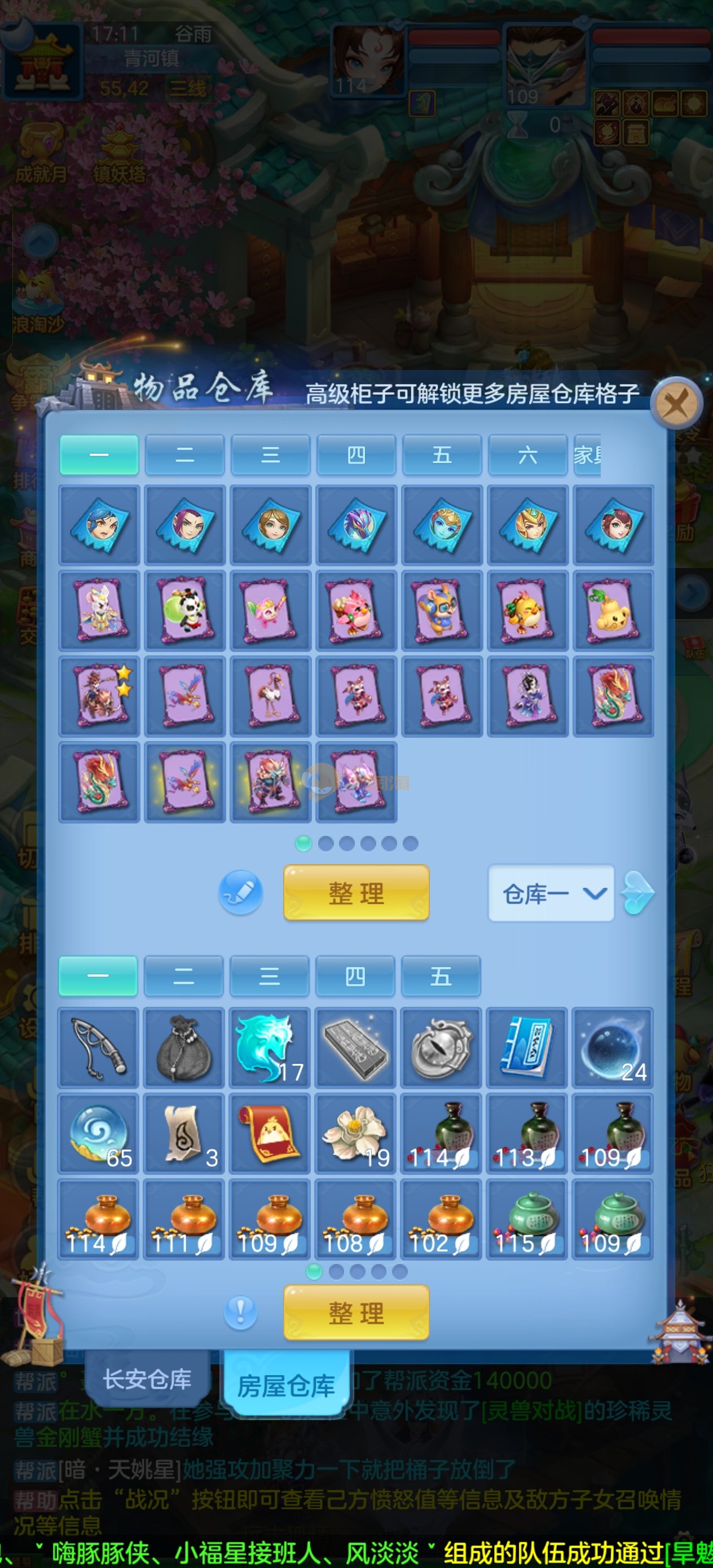Switch to warehouse page 二 in upper tabs
Viewport: 713px width, 1568px height.
tap(184, 455)
